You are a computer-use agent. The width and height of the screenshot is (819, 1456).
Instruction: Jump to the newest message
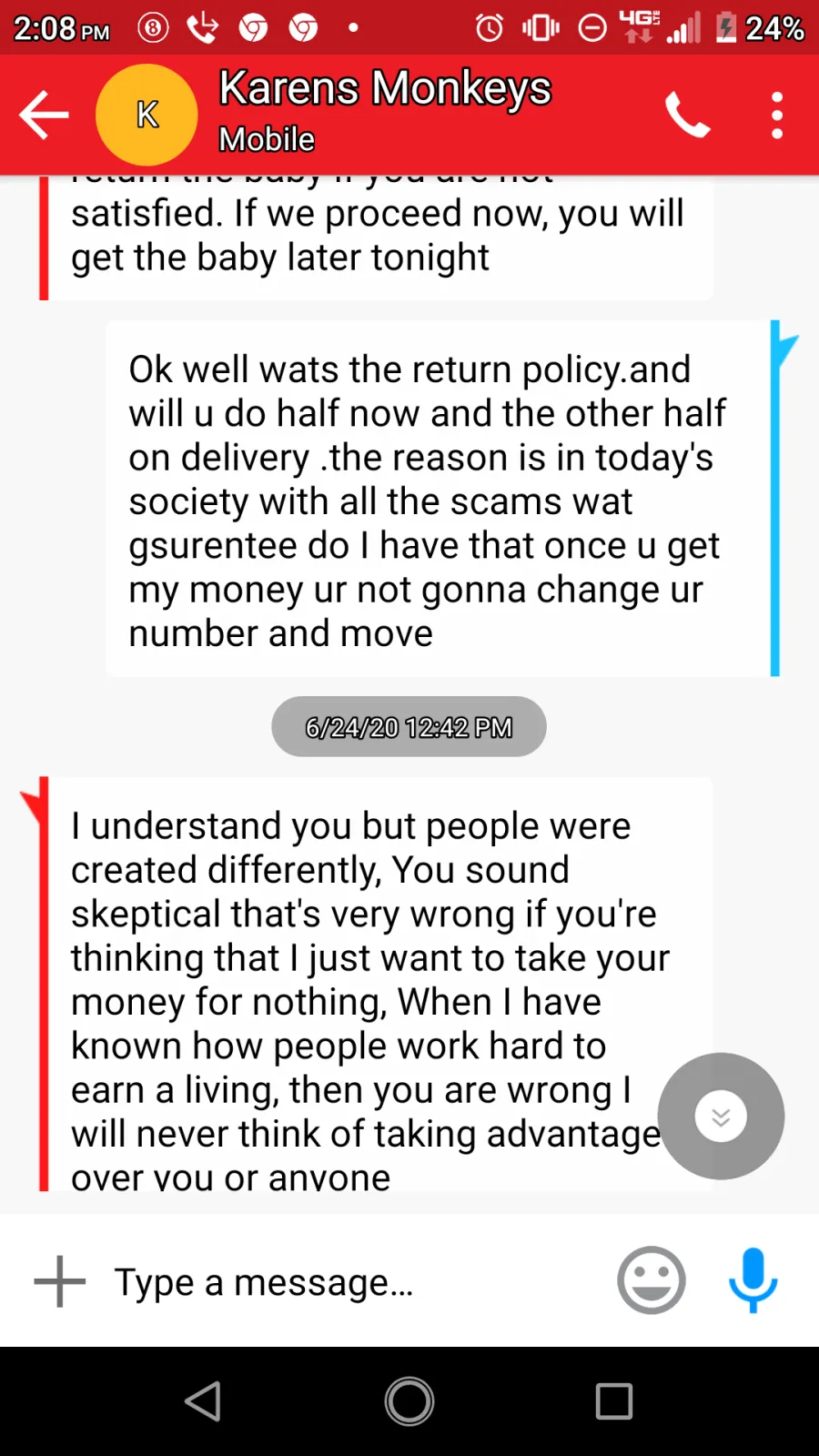(x=721, y=1117)
